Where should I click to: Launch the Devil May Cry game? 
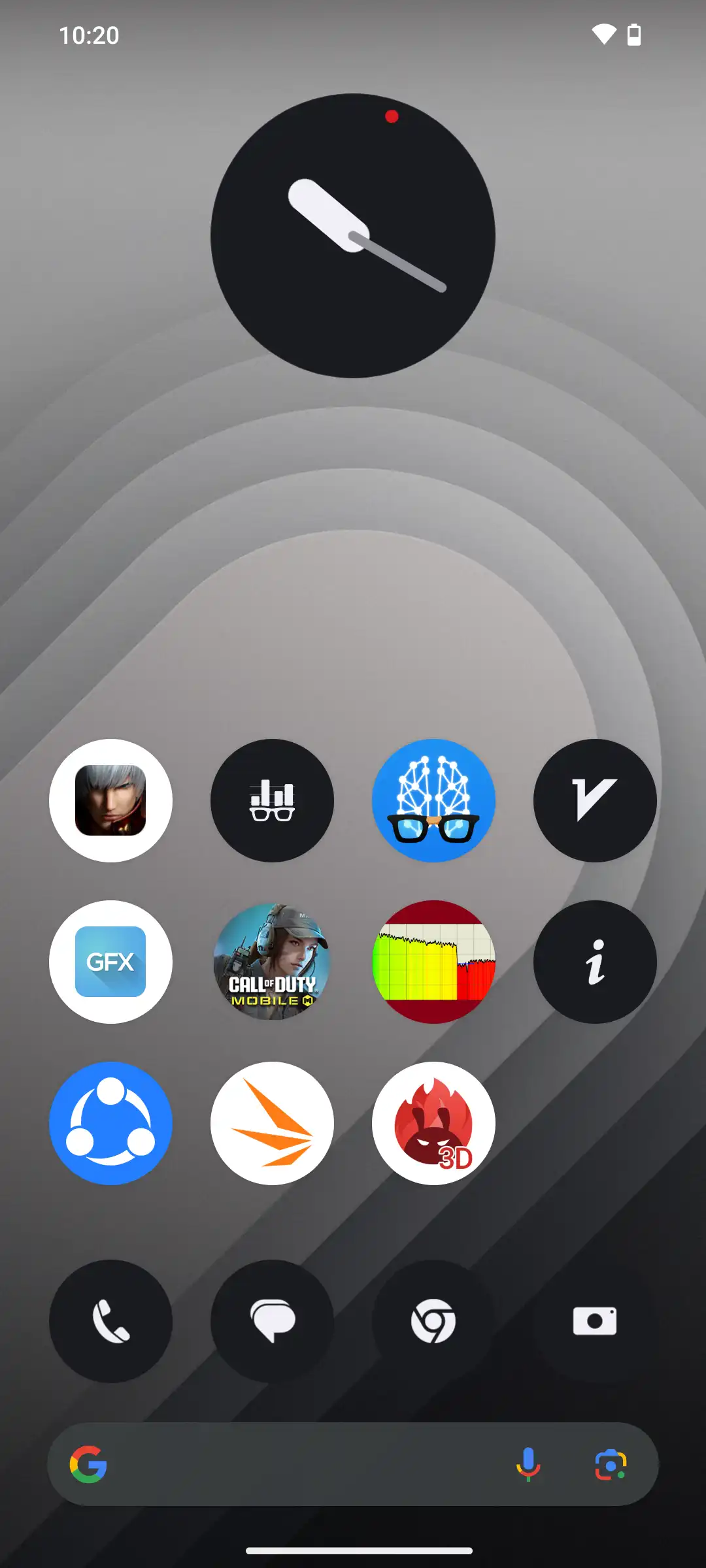click(110, 800)
